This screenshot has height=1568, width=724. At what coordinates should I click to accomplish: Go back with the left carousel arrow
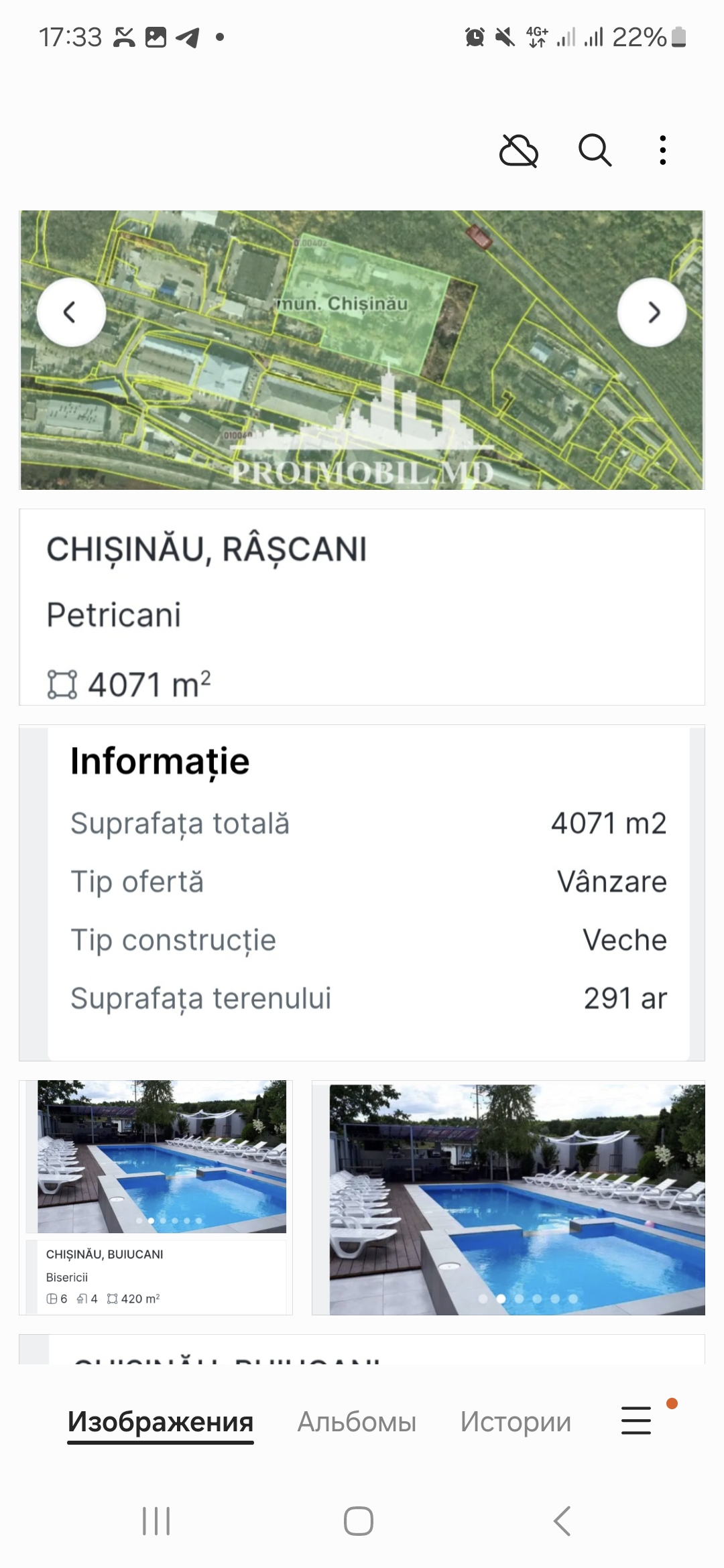[x=70, y=312]
